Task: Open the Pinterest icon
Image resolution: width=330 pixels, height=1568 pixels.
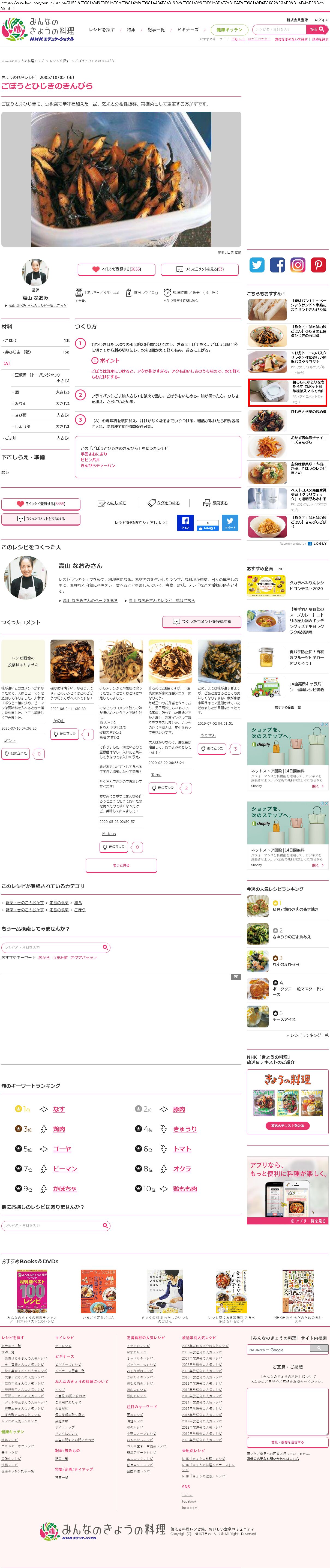Action: (x=319, y=265)
